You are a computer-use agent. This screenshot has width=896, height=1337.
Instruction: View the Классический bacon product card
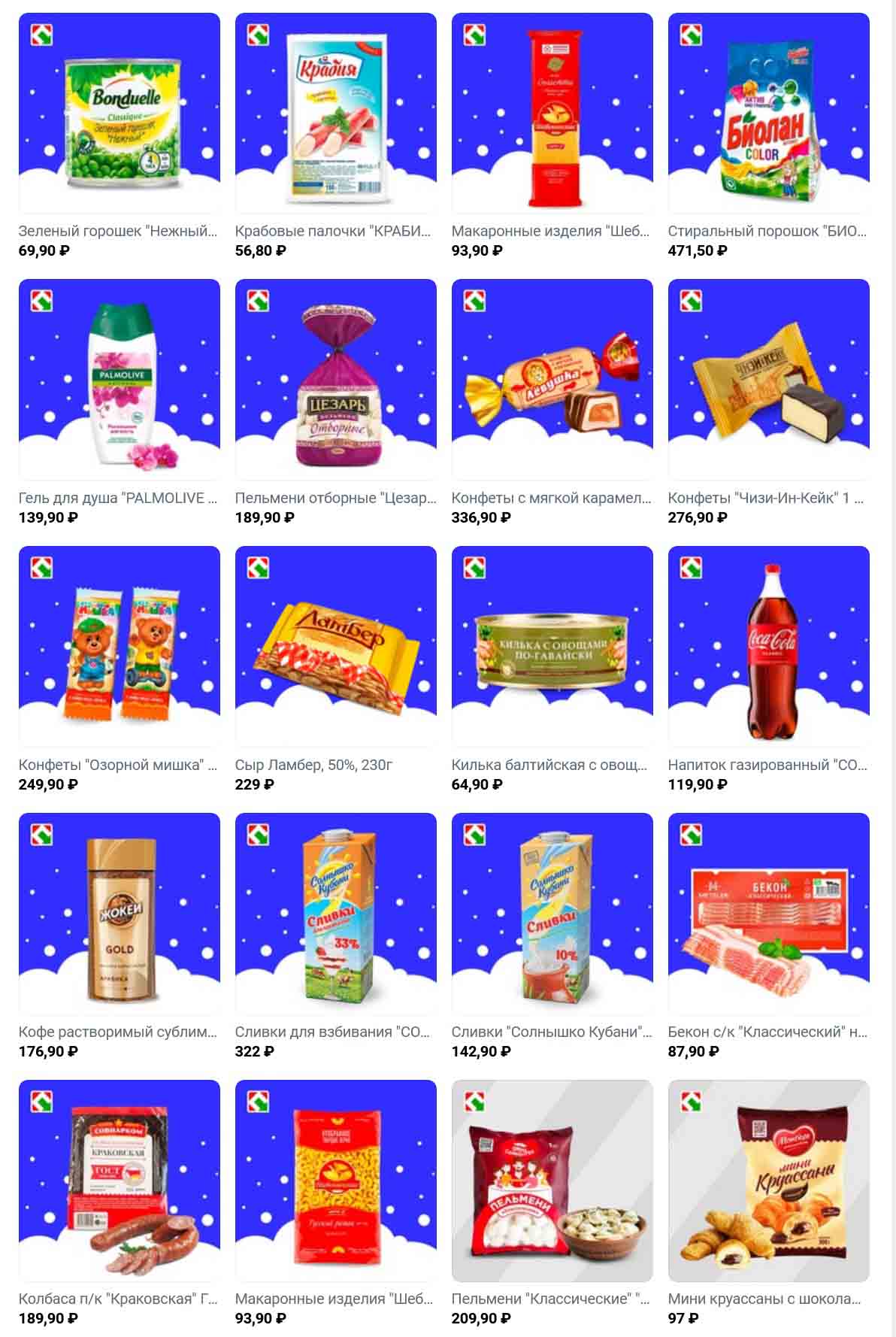pyautogui.click(x=768, y=914)
